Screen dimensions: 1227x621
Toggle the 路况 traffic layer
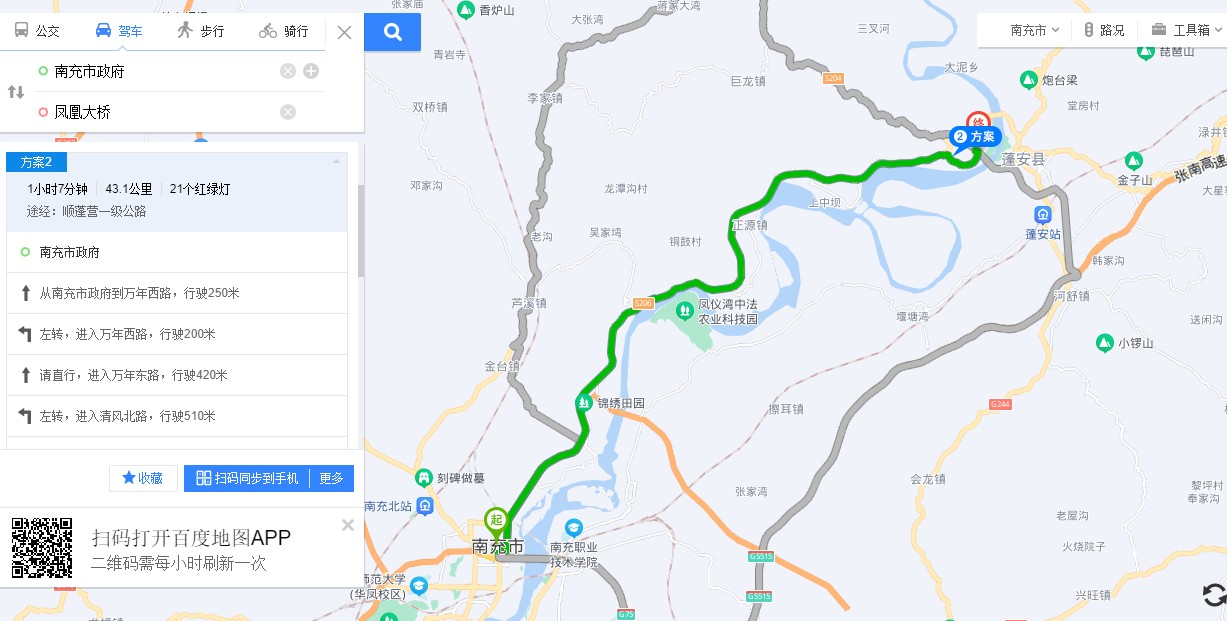tap(1104, 30)
